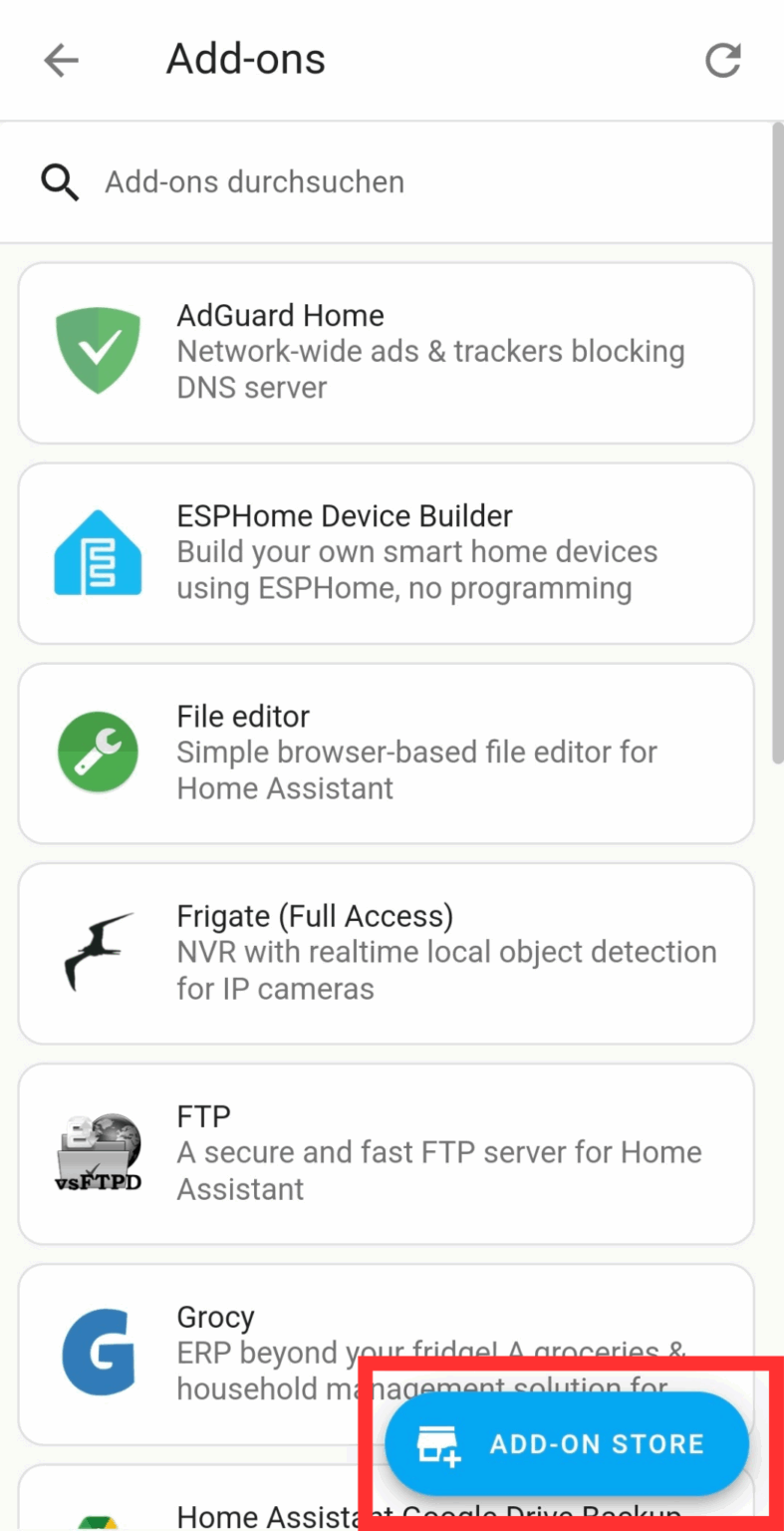Click the search magnifier icon
The height and width of the screenshot is (1531, 784).
(x=60, y=182)
